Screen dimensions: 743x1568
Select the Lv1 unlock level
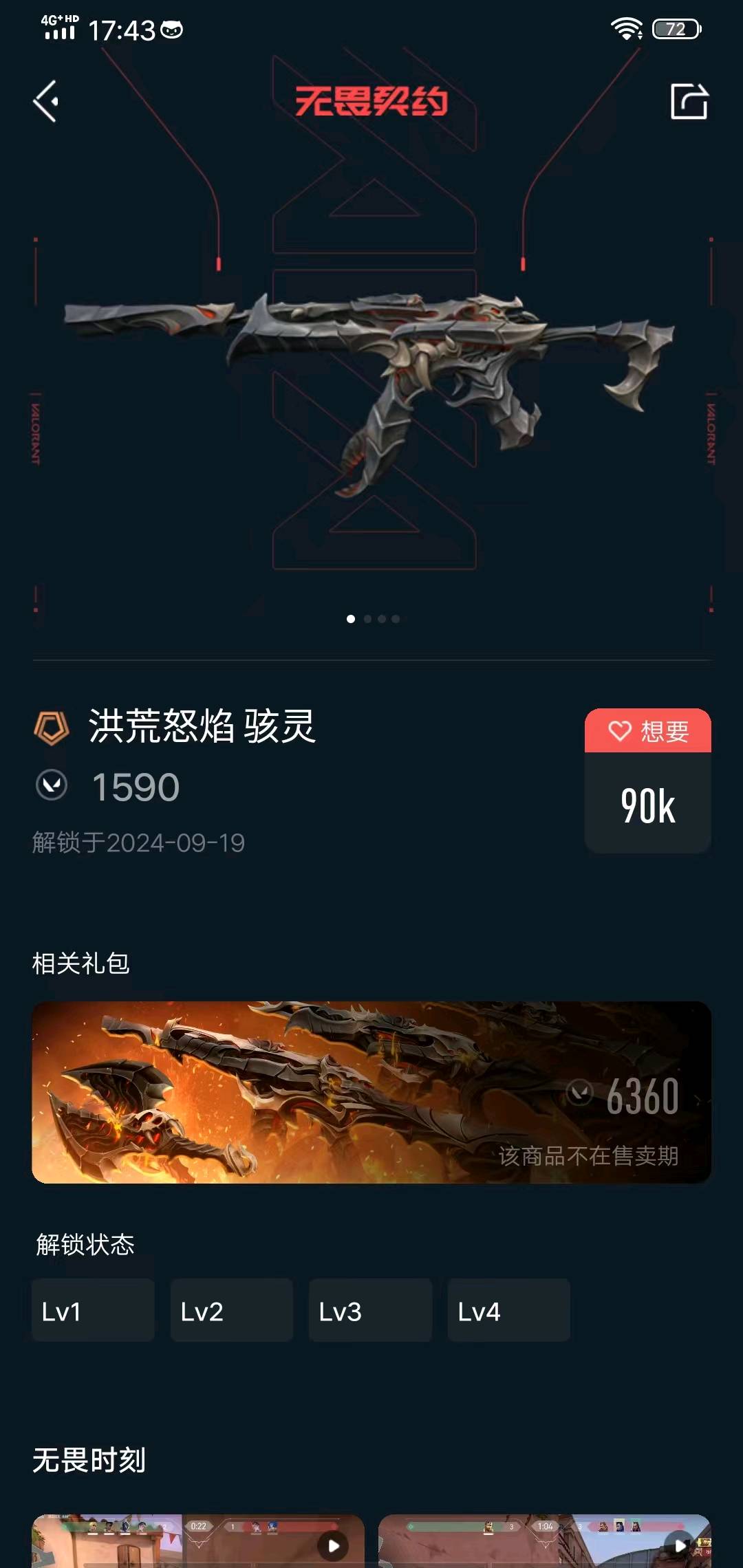coord(93,1311)
